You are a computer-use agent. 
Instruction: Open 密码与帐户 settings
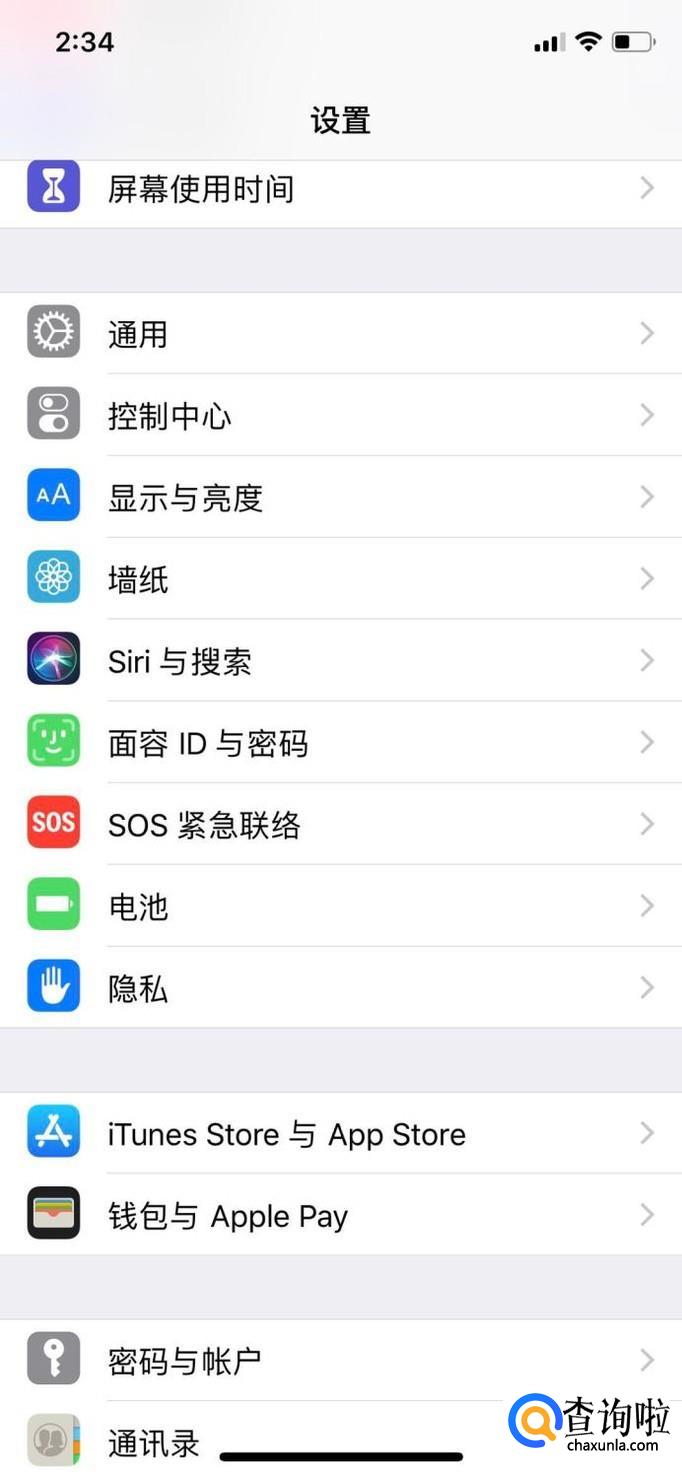(x=341, y=1360)
